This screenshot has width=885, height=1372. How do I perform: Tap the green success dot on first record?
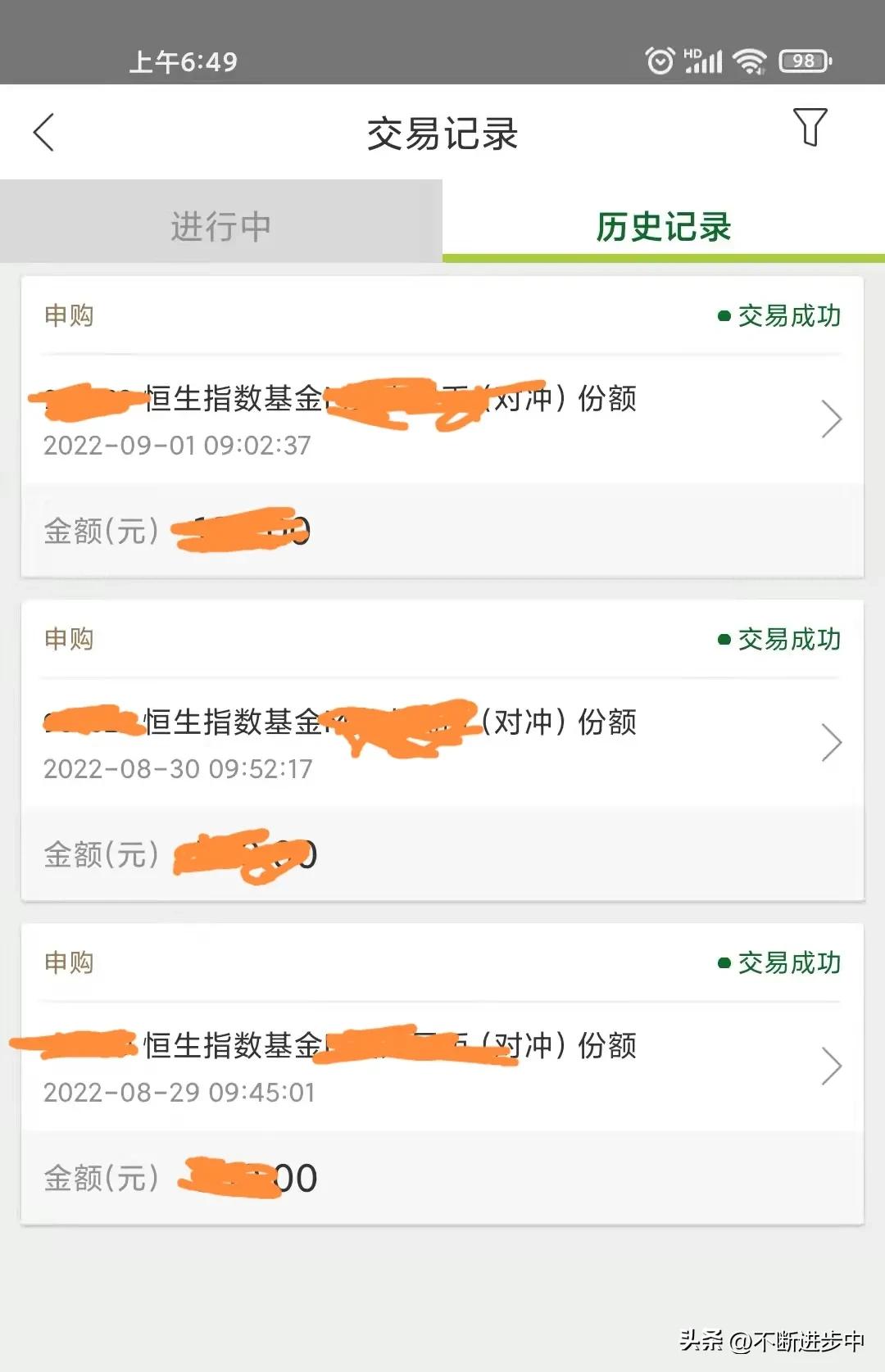722,316
